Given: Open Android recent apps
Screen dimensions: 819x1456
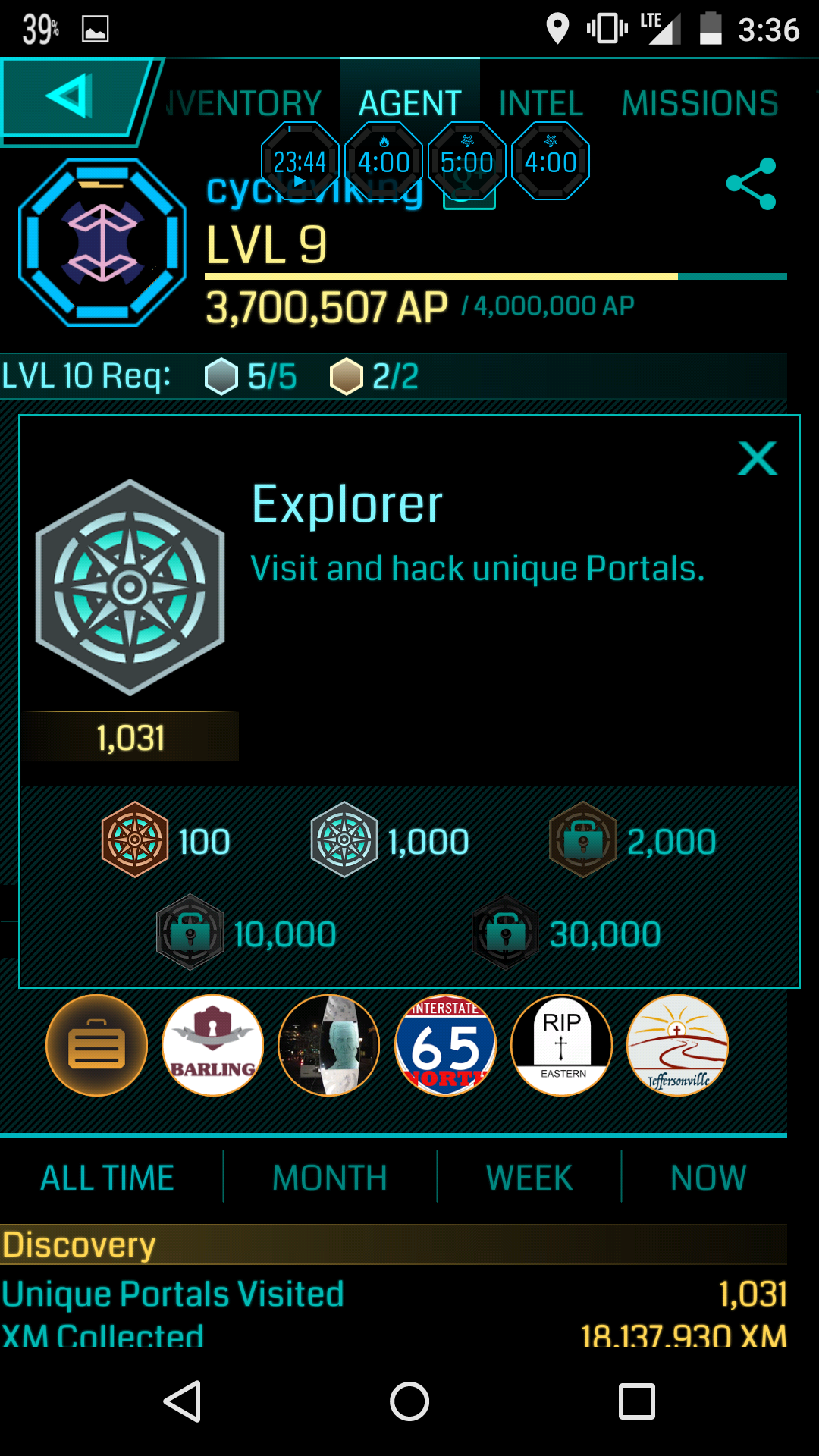Looking at the screenshot, I should (636, 1401).
